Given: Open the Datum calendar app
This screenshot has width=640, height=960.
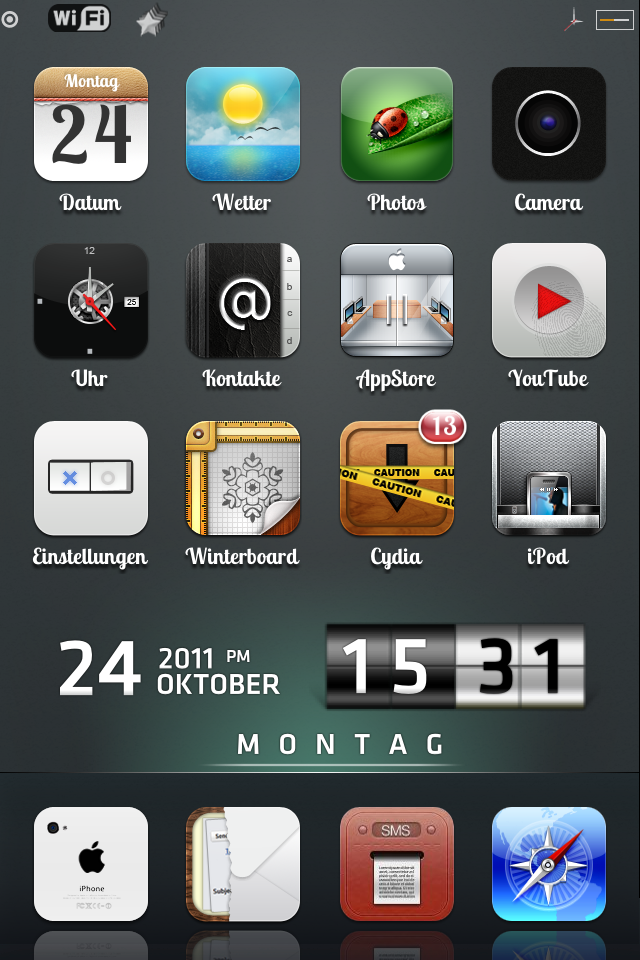Looking at the screenshot, I should click(91, 124).
